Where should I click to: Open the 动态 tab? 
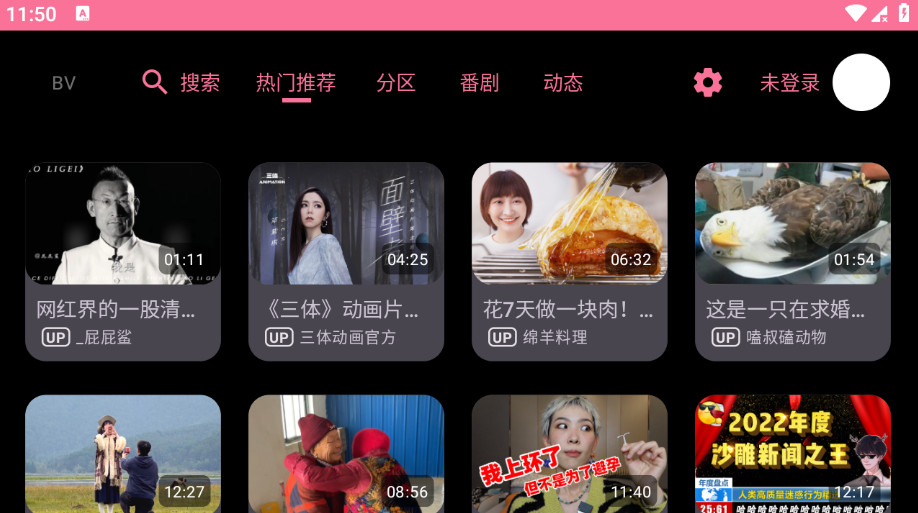563,83
